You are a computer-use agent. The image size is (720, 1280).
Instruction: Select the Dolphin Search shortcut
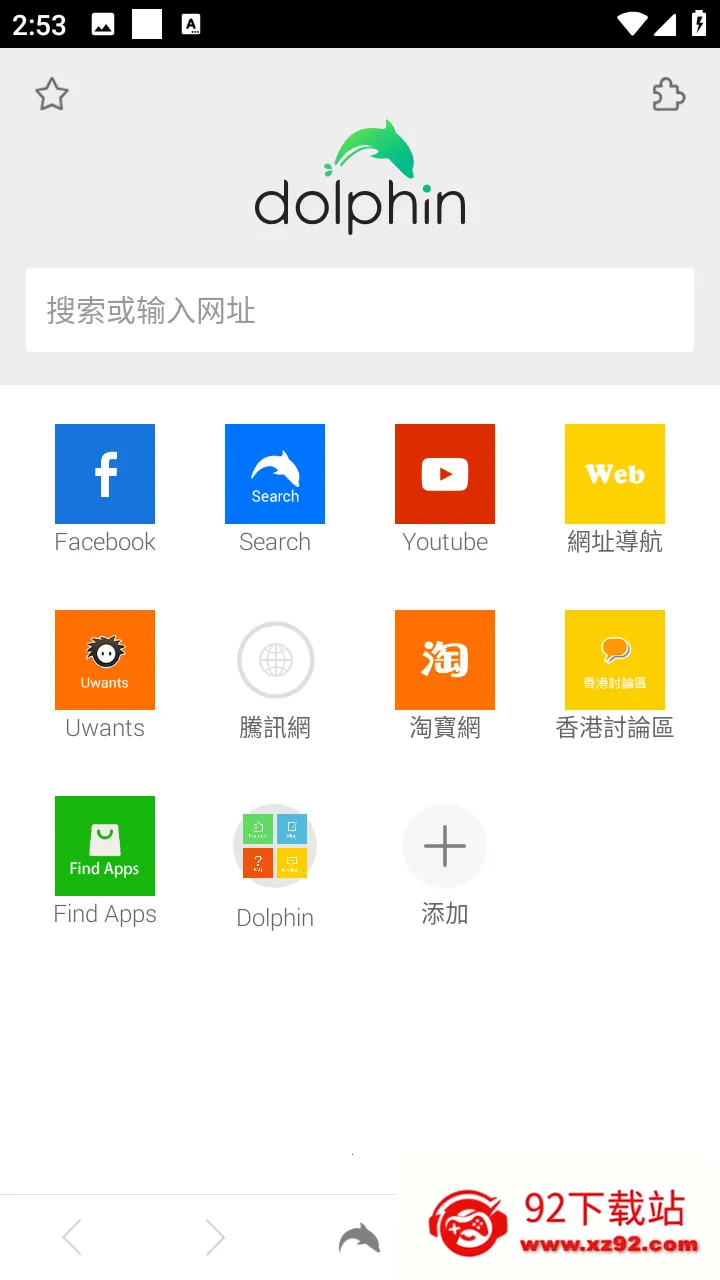pos(275,474)
